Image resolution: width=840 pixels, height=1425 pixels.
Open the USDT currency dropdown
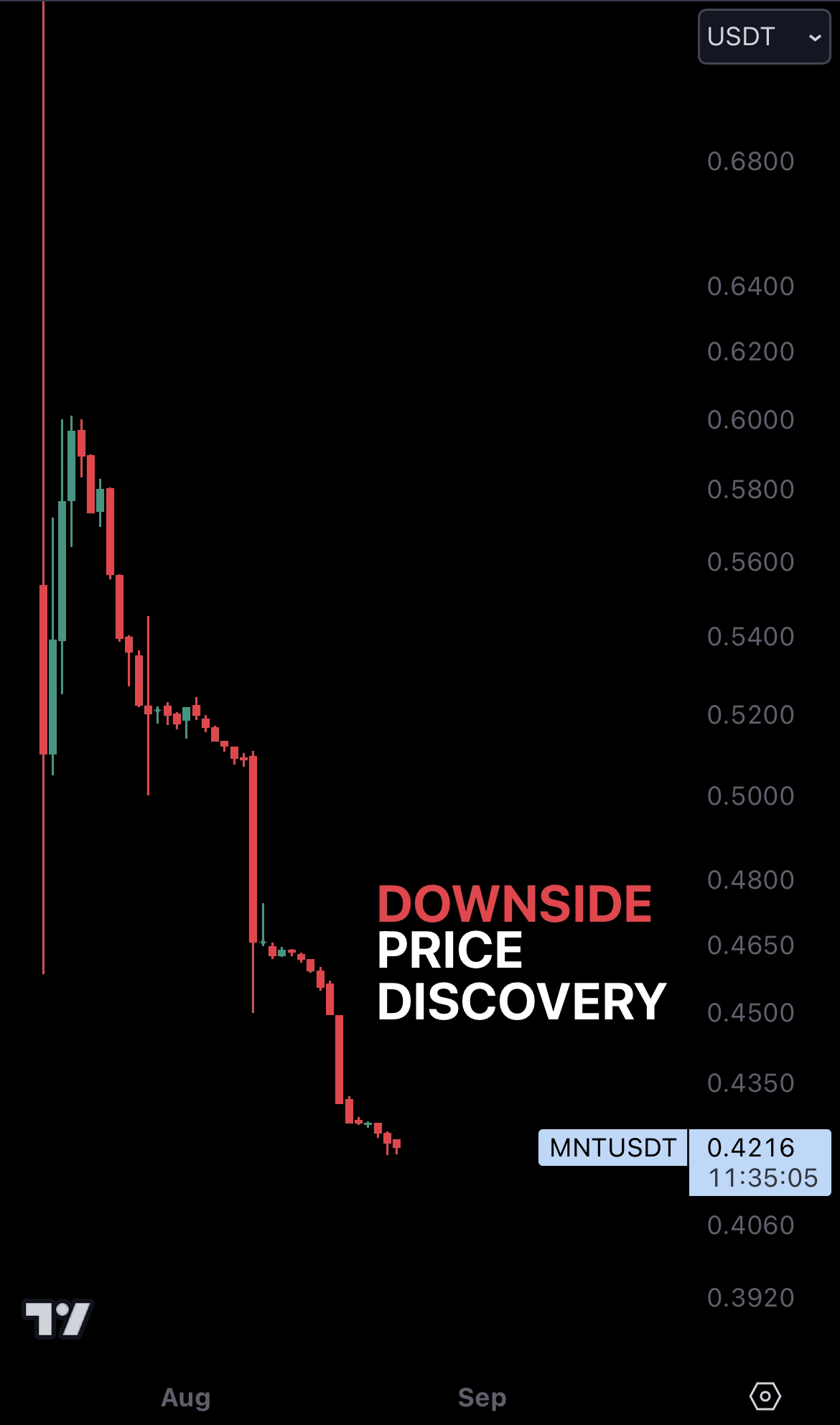(x=764, y=37)
